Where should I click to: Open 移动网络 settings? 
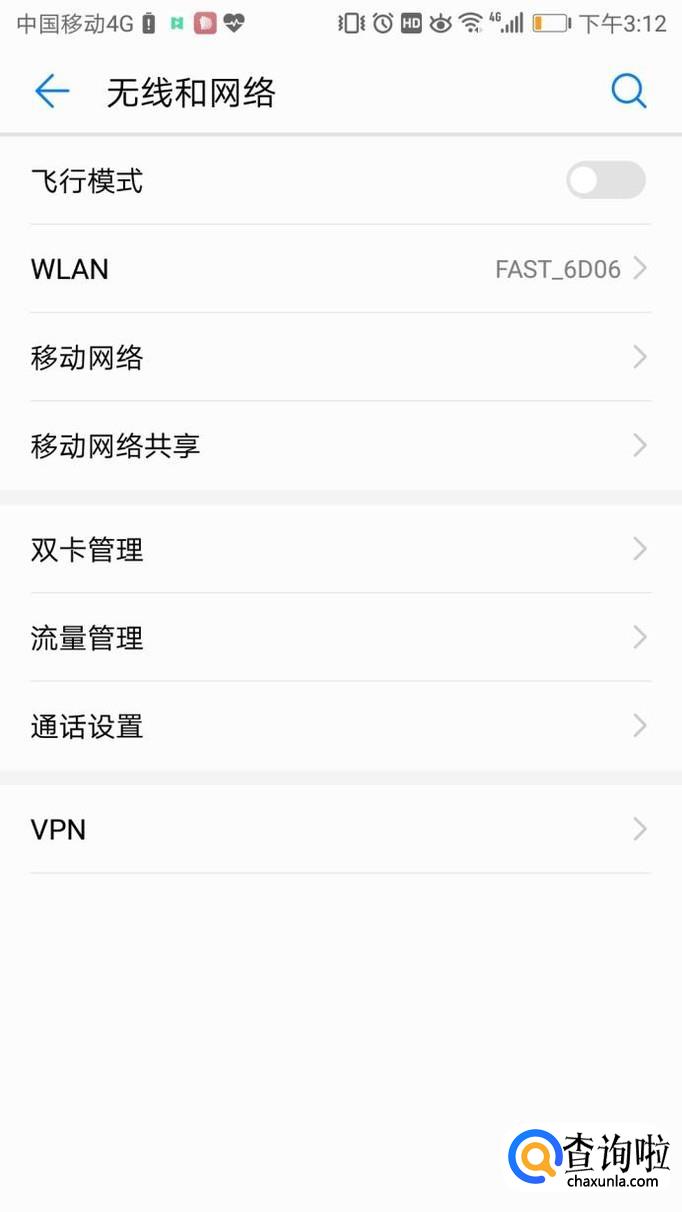coord(340,357)
